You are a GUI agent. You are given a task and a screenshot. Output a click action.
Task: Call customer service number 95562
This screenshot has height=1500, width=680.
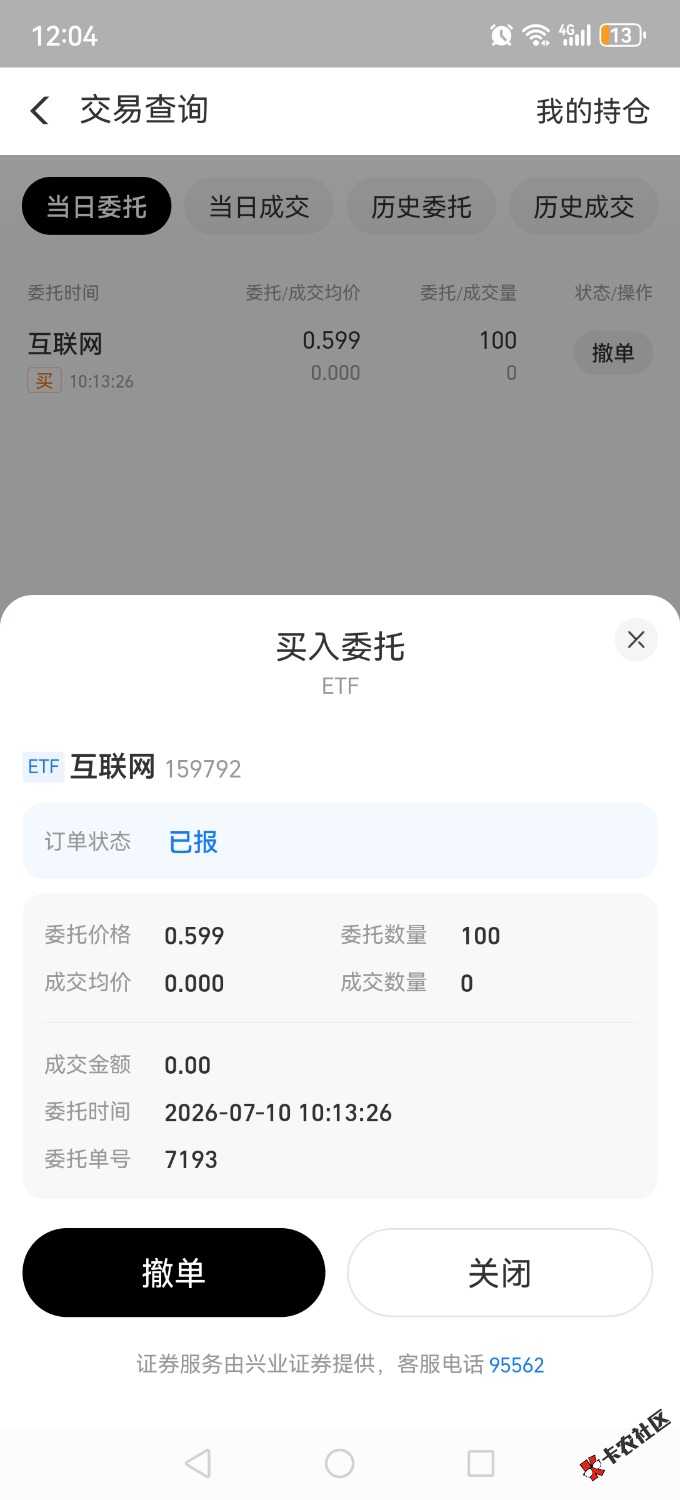(517, 1365)
